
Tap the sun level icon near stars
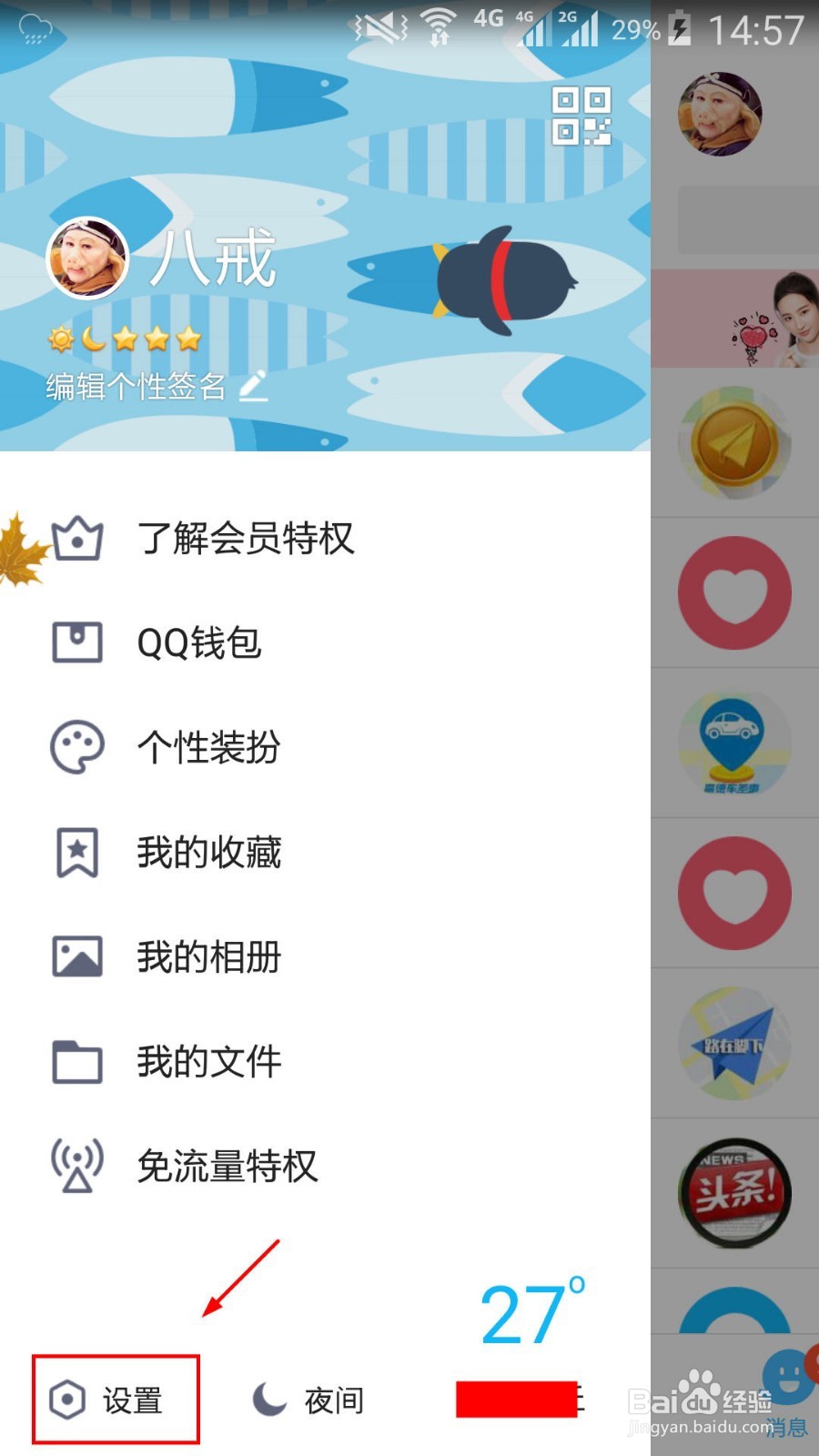click(x=58, y=338)
